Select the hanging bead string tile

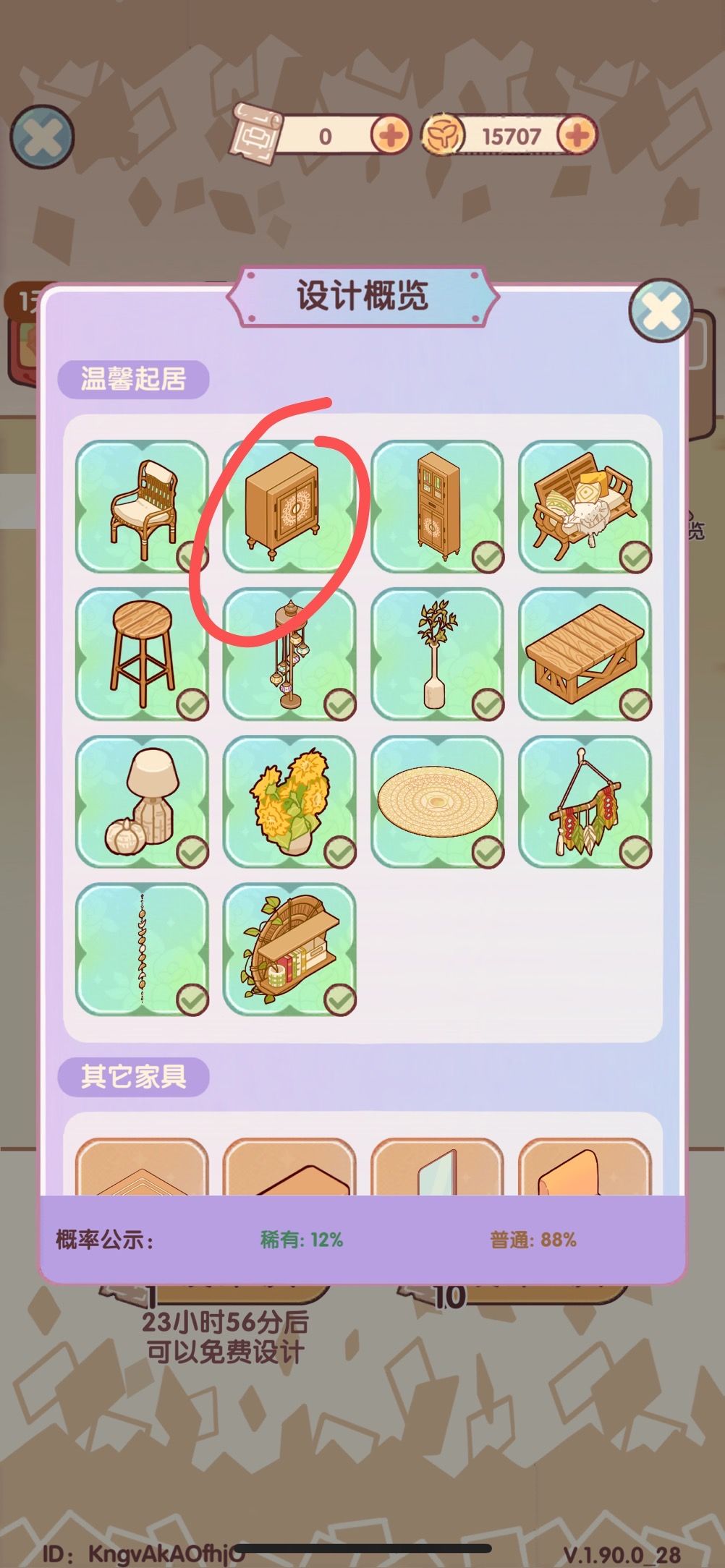tap(143, 950)
